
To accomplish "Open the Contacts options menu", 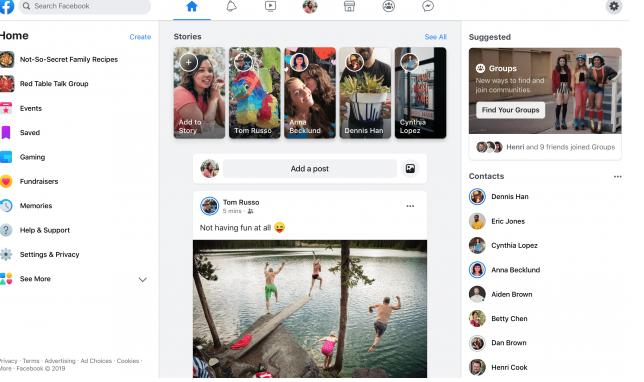I will tap(617, 177).
